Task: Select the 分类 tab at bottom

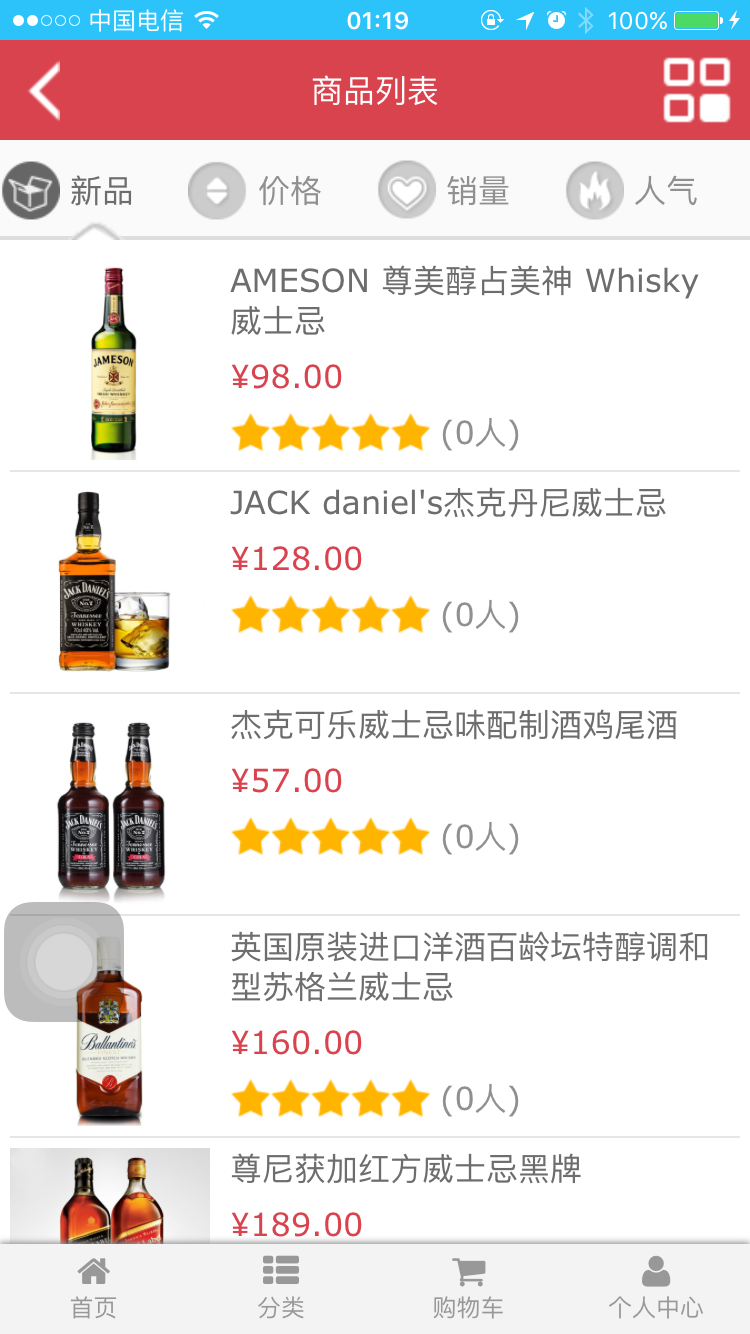Action: [280, 1289]
